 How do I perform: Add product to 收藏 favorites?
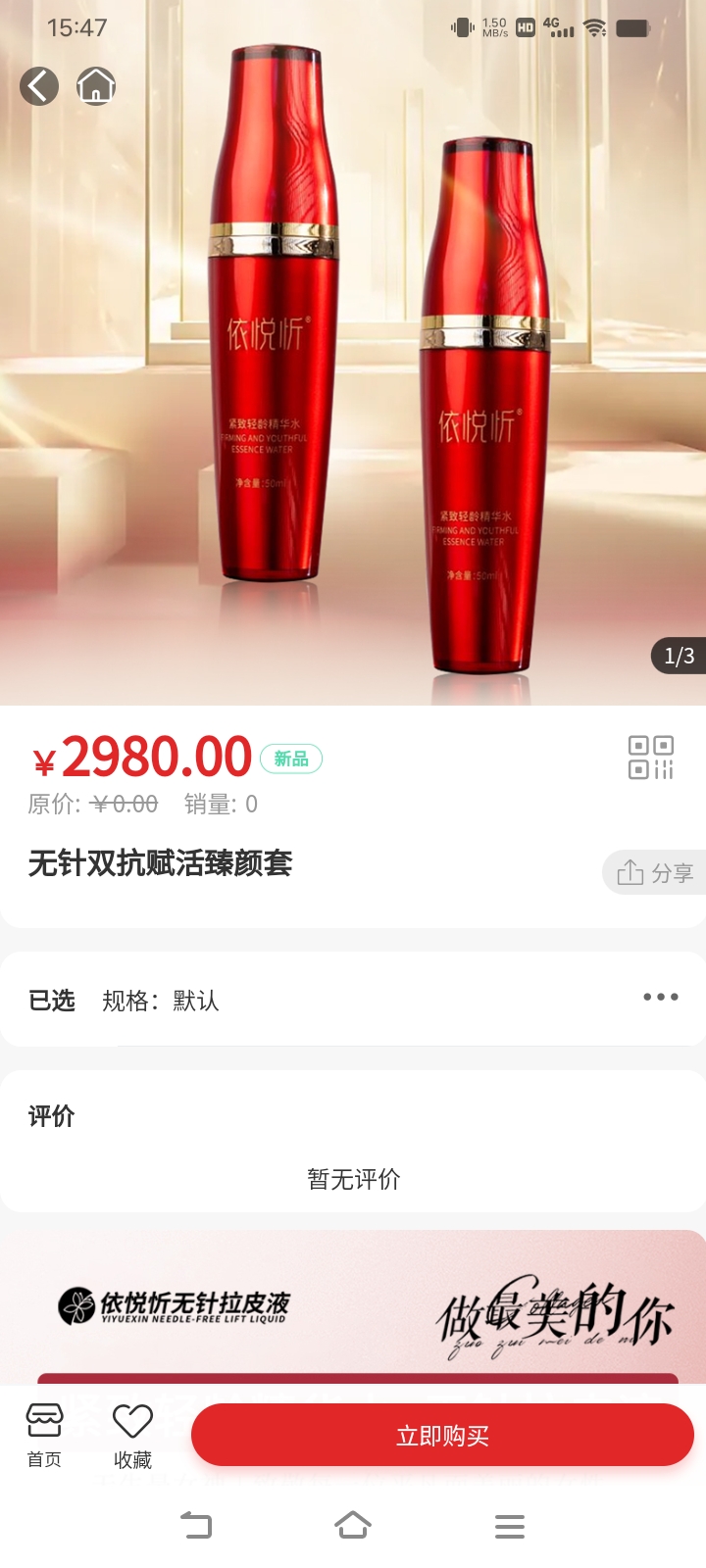[132, 1435]
